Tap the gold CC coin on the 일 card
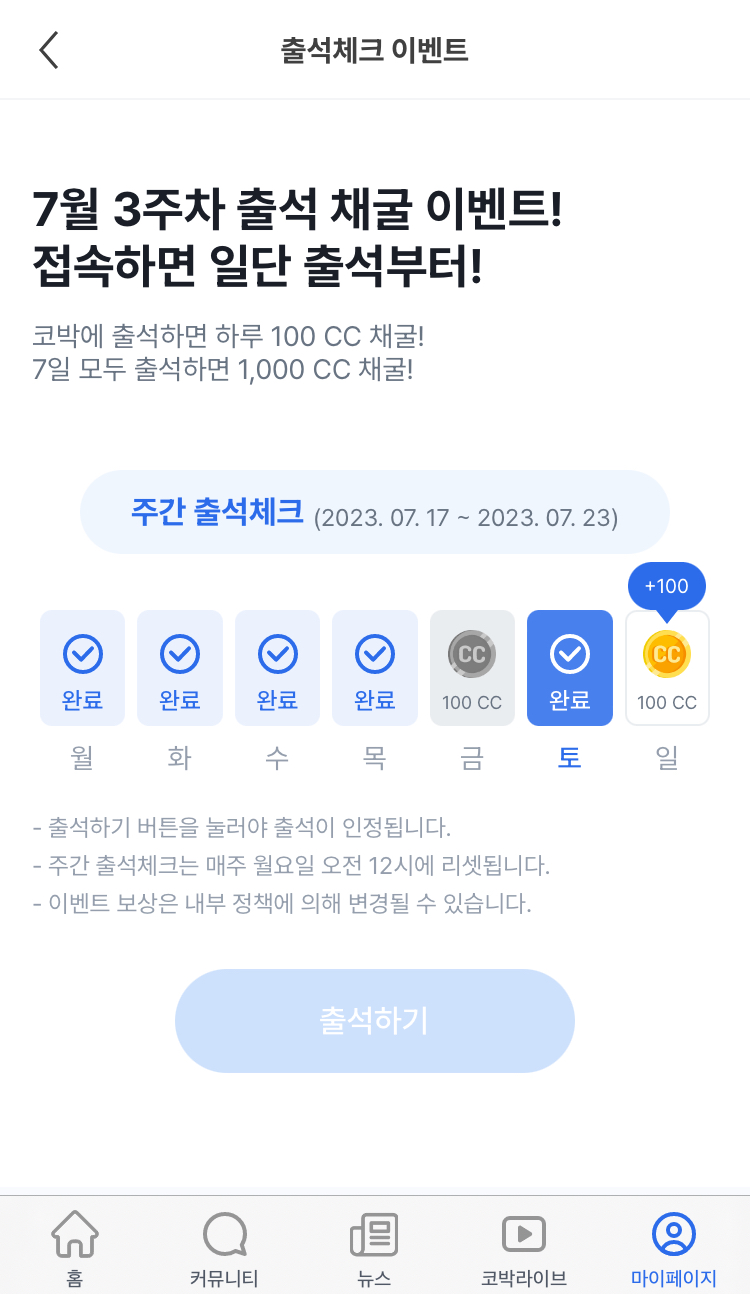 (x=667, y=654)
